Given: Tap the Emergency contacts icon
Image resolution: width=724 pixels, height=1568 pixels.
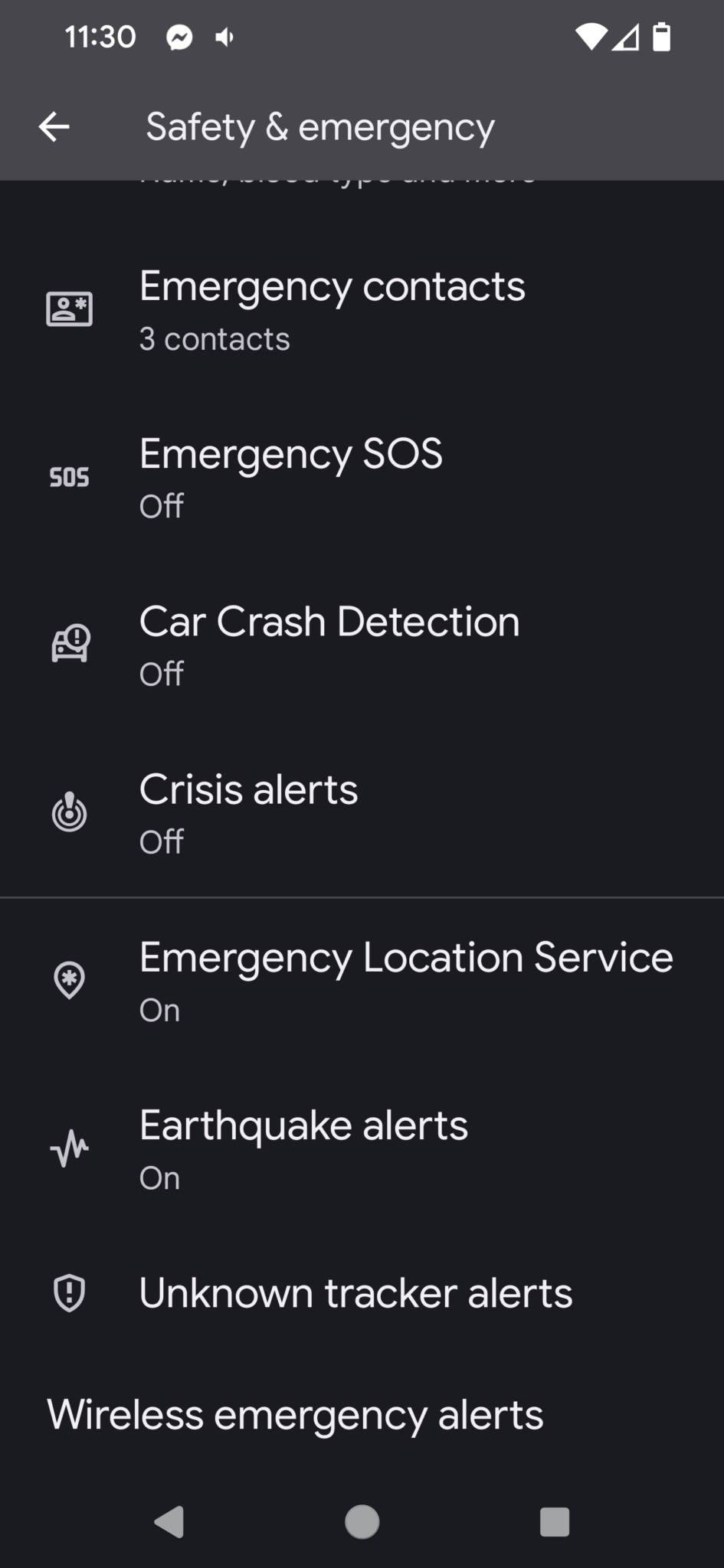Looking at the screenshot, I should click(70, 309).
